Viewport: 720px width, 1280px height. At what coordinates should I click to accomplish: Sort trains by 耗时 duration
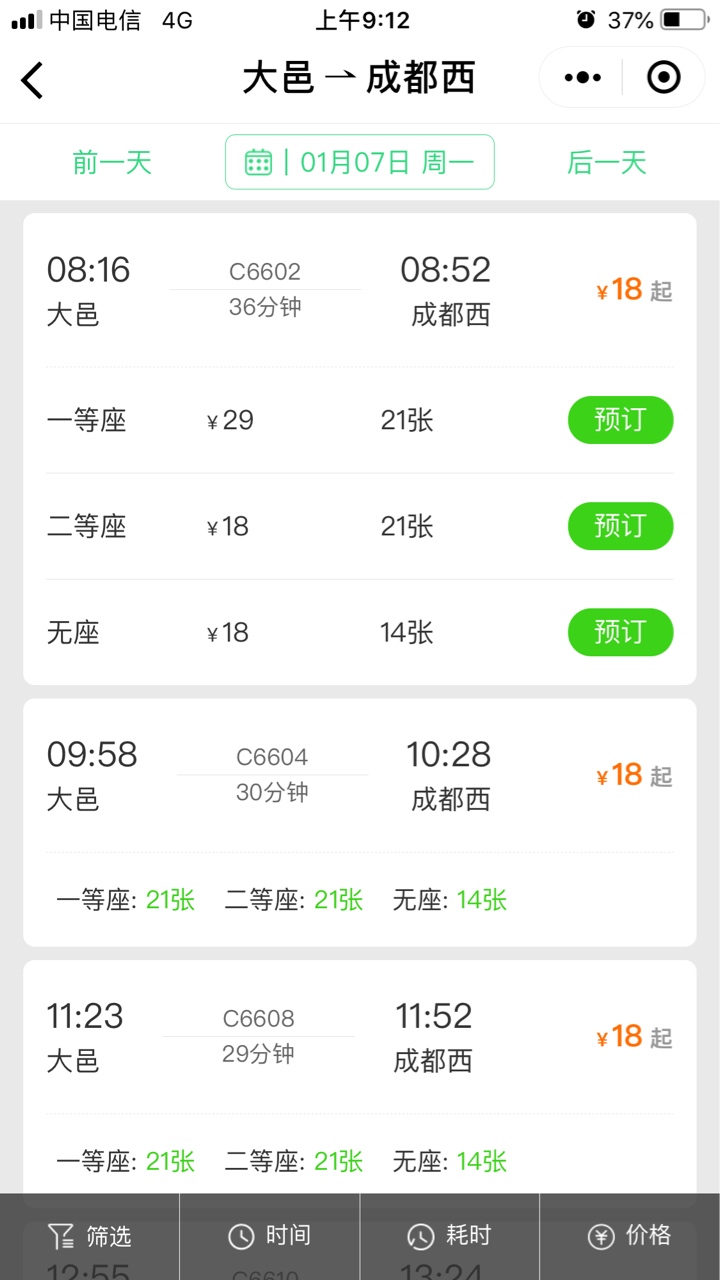point(450,1236)
